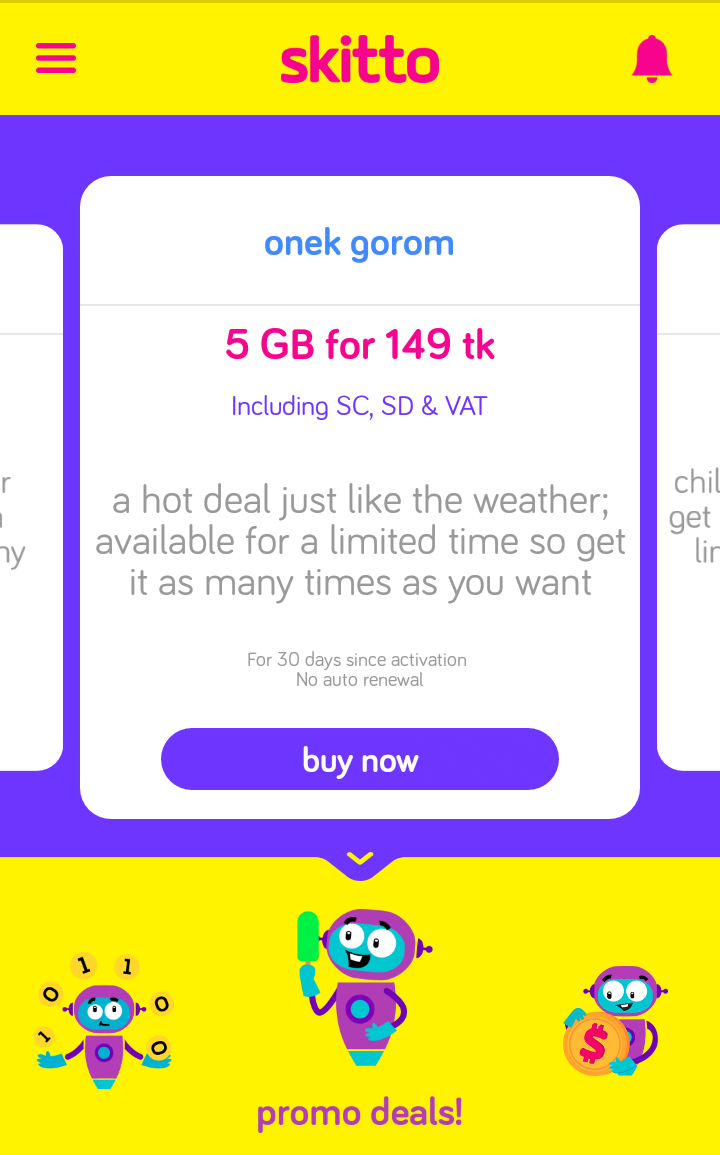This screenshot has width=720, height=1155.
Task: Select the promo deals robot
Action: pyautogui.click(x=360, y=990)
